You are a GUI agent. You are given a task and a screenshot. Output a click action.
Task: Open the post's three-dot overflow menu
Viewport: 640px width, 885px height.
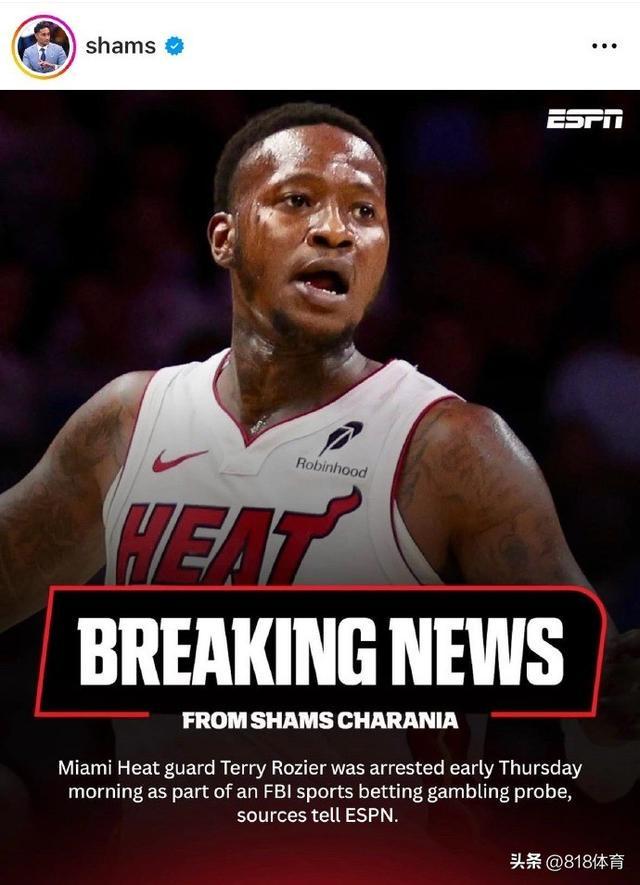coord(604,46)
